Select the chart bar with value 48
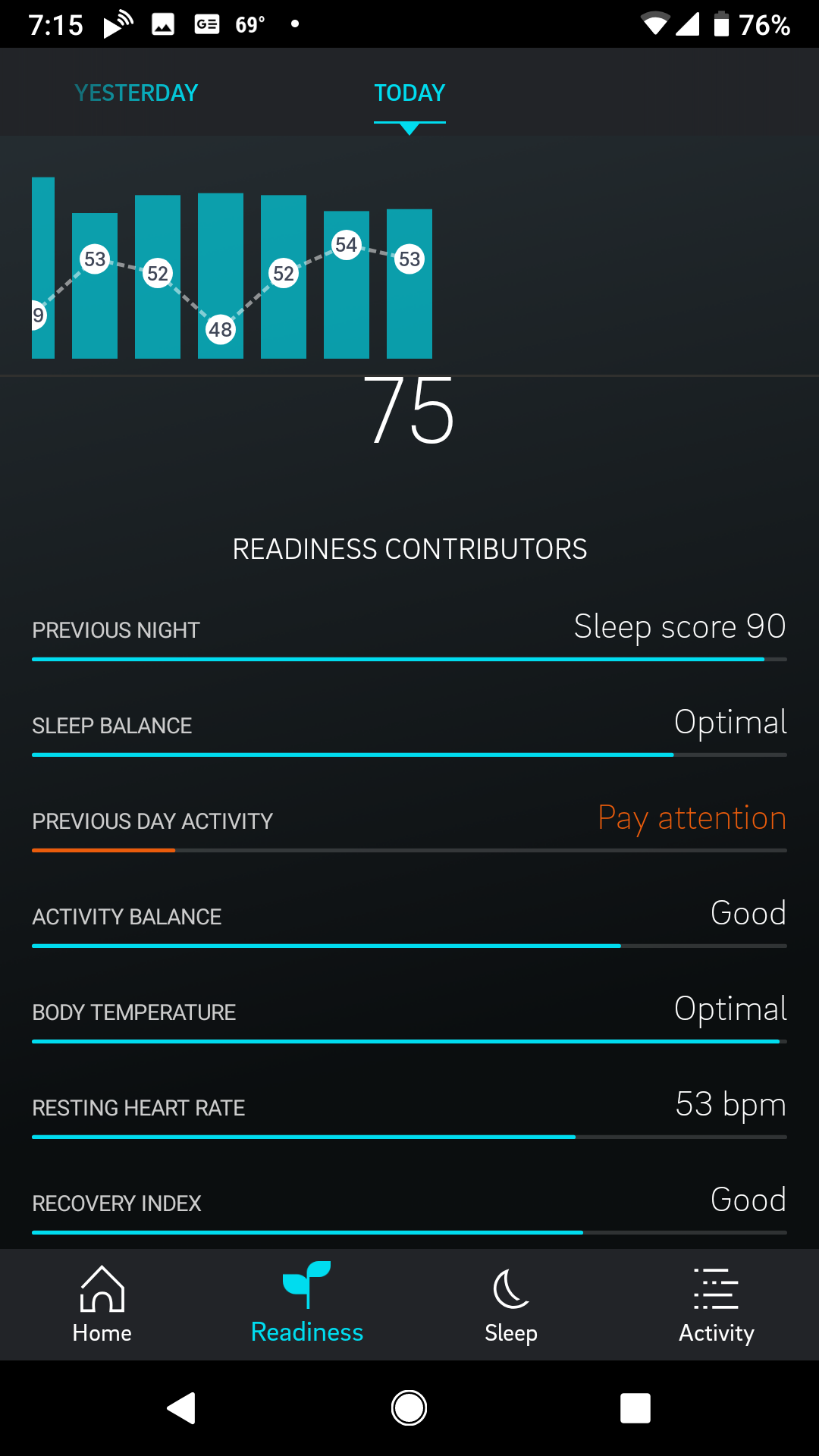This screenshot has width=819, height=1456. 221,277
